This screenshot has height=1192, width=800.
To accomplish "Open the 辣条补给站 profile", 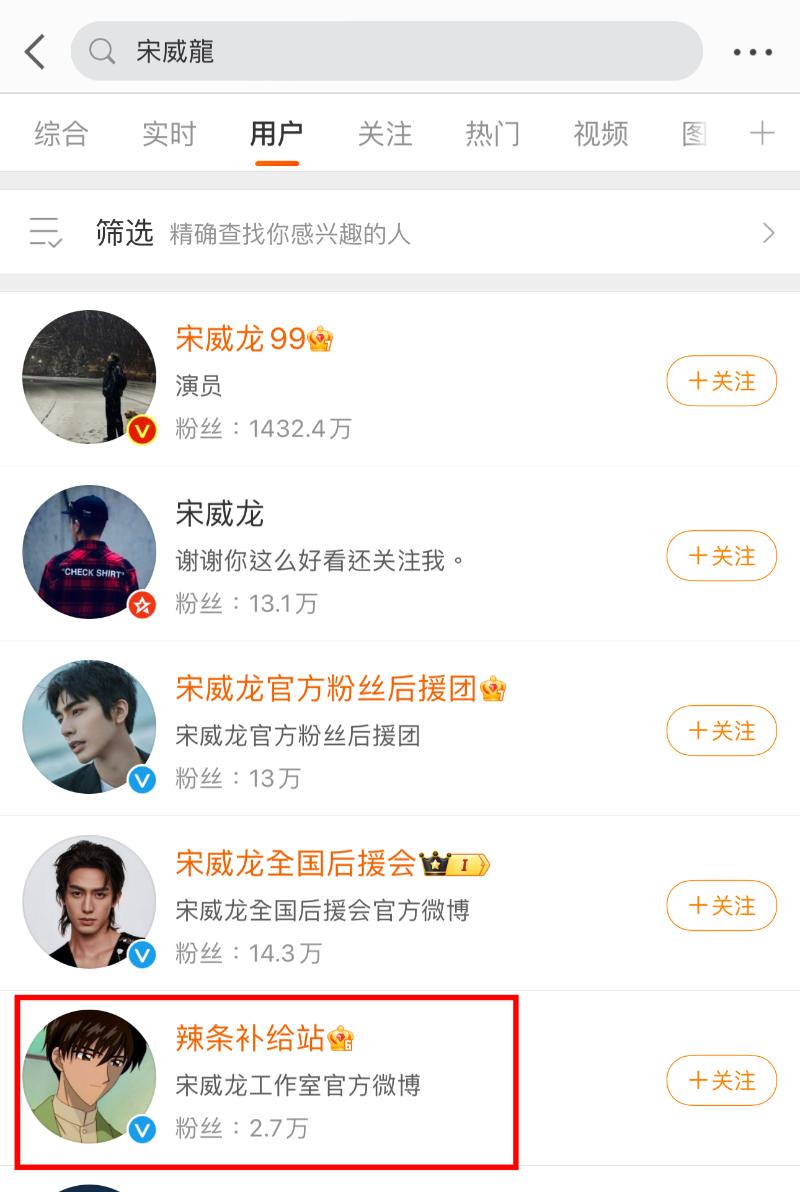I will [250, 1040].
